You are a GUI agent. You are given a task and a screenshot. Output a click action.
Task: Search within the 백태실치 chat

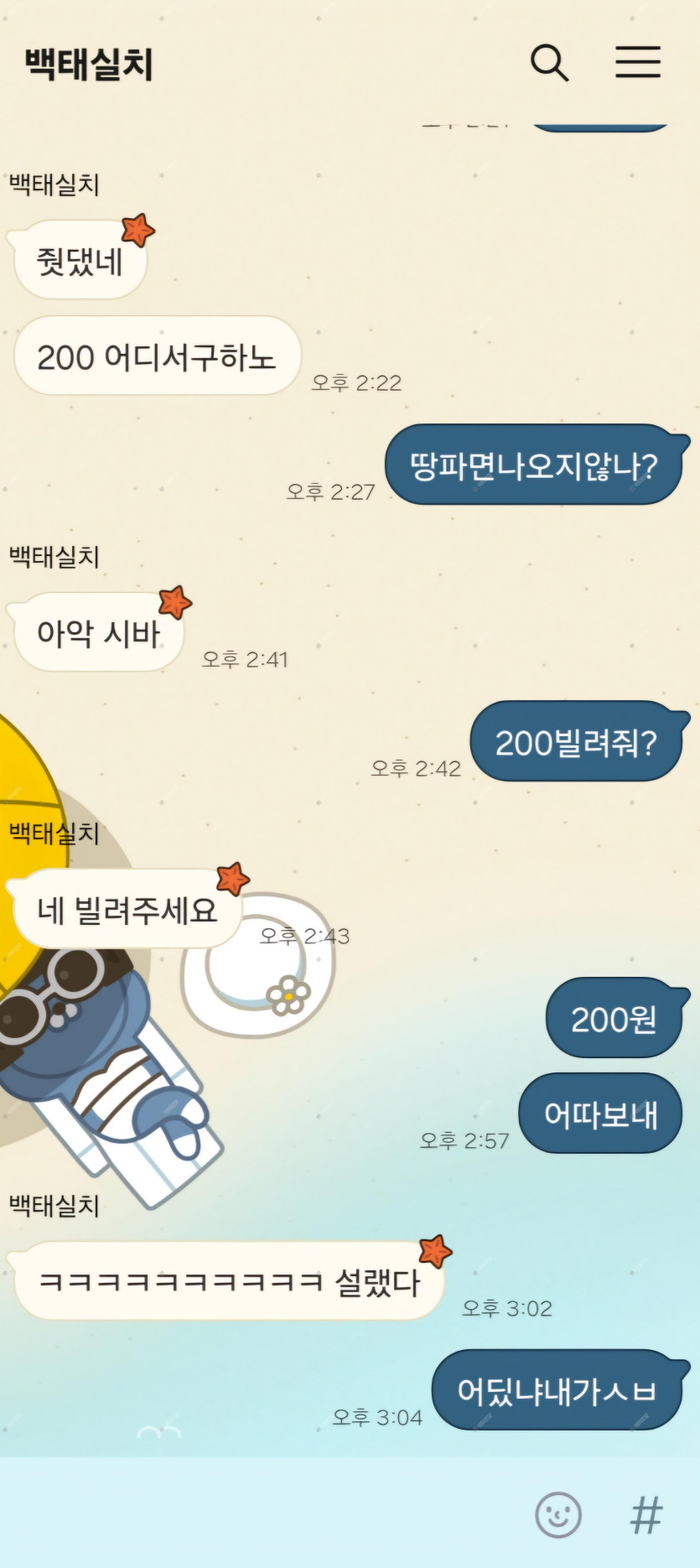(x=549, y=63)
